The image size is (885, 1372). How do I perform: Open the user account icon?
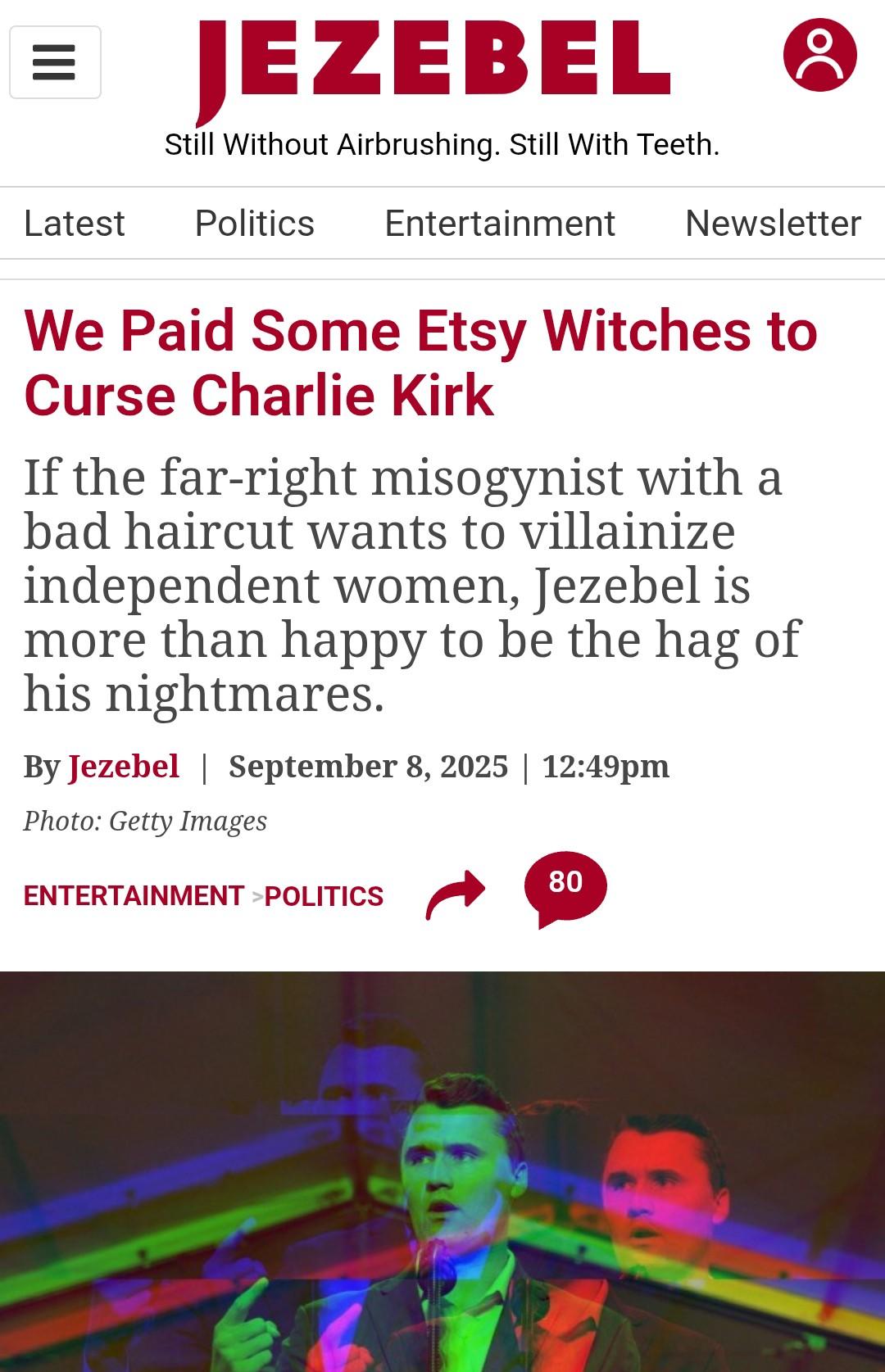point(819,55)
